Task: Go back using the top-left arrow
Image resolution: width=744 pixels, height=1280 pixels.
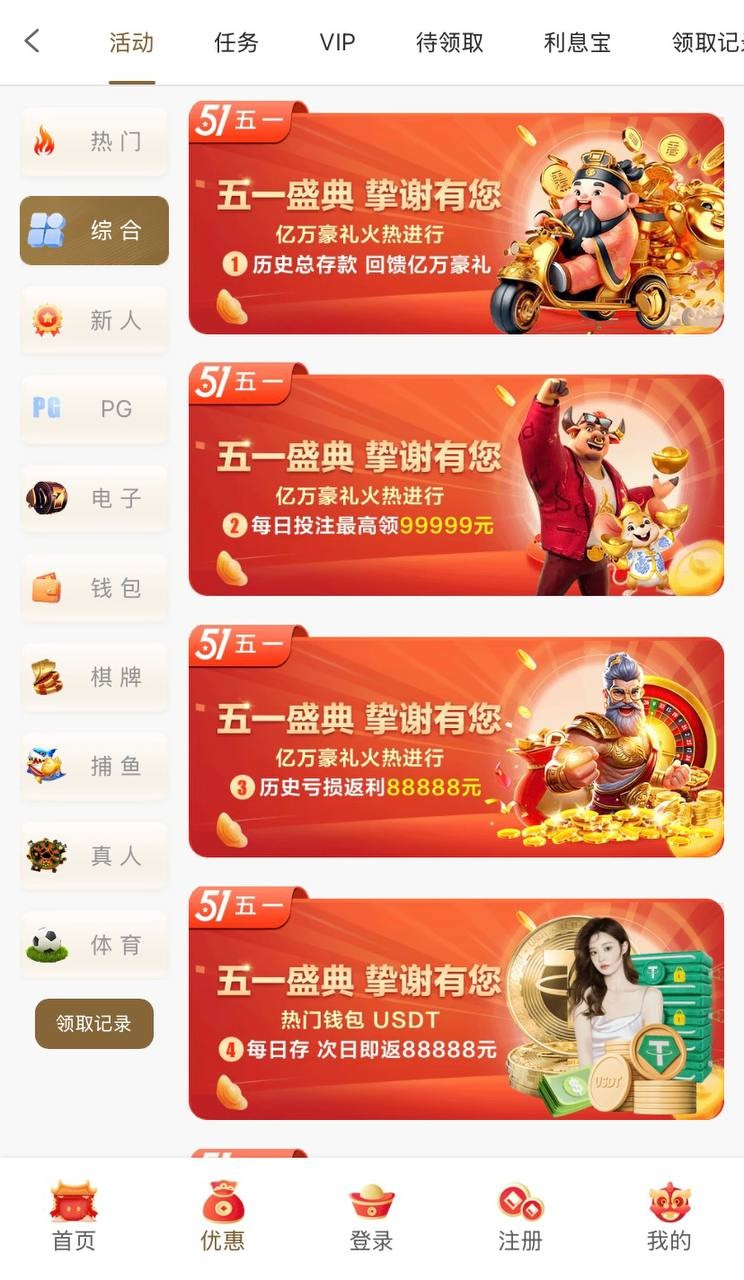Action: click(32, 41)
